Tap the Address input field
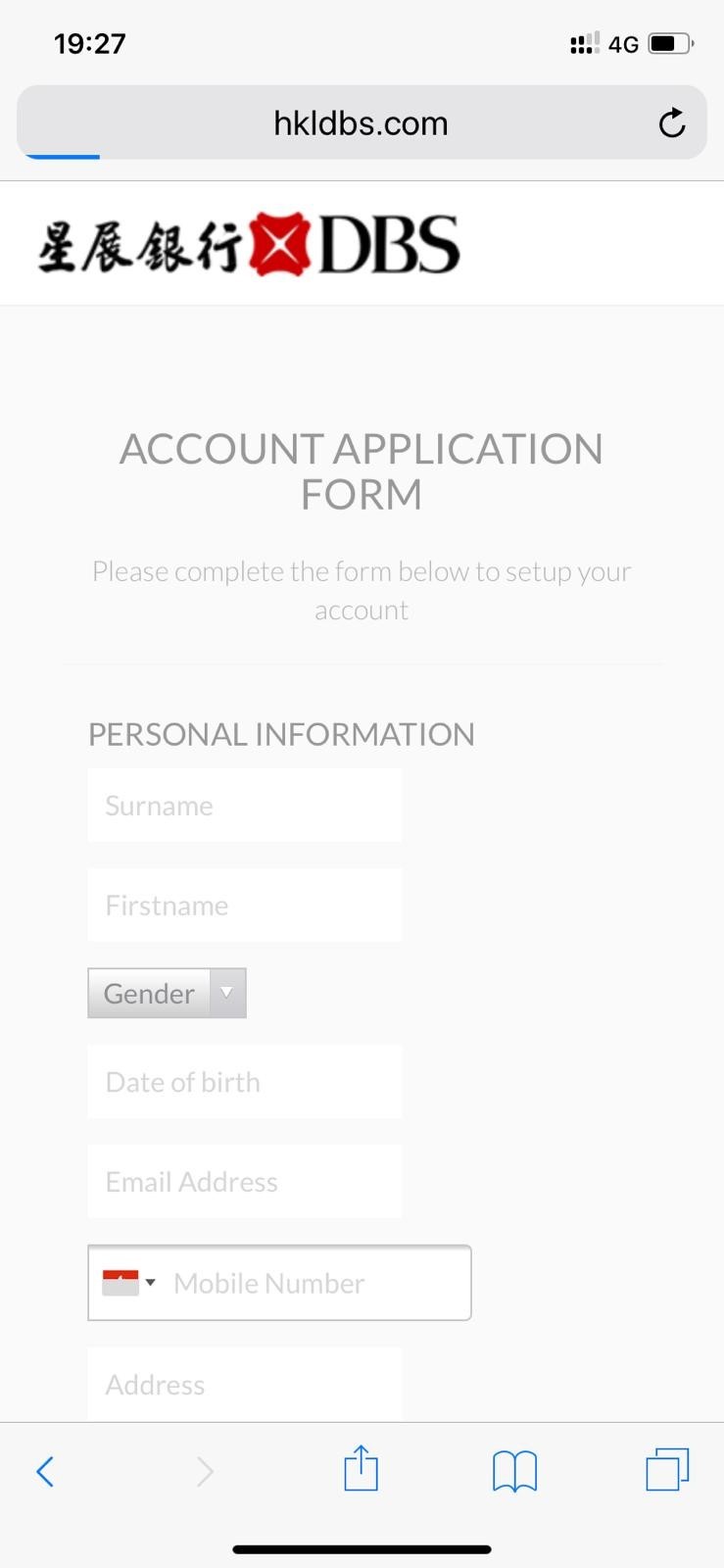 244,1384
